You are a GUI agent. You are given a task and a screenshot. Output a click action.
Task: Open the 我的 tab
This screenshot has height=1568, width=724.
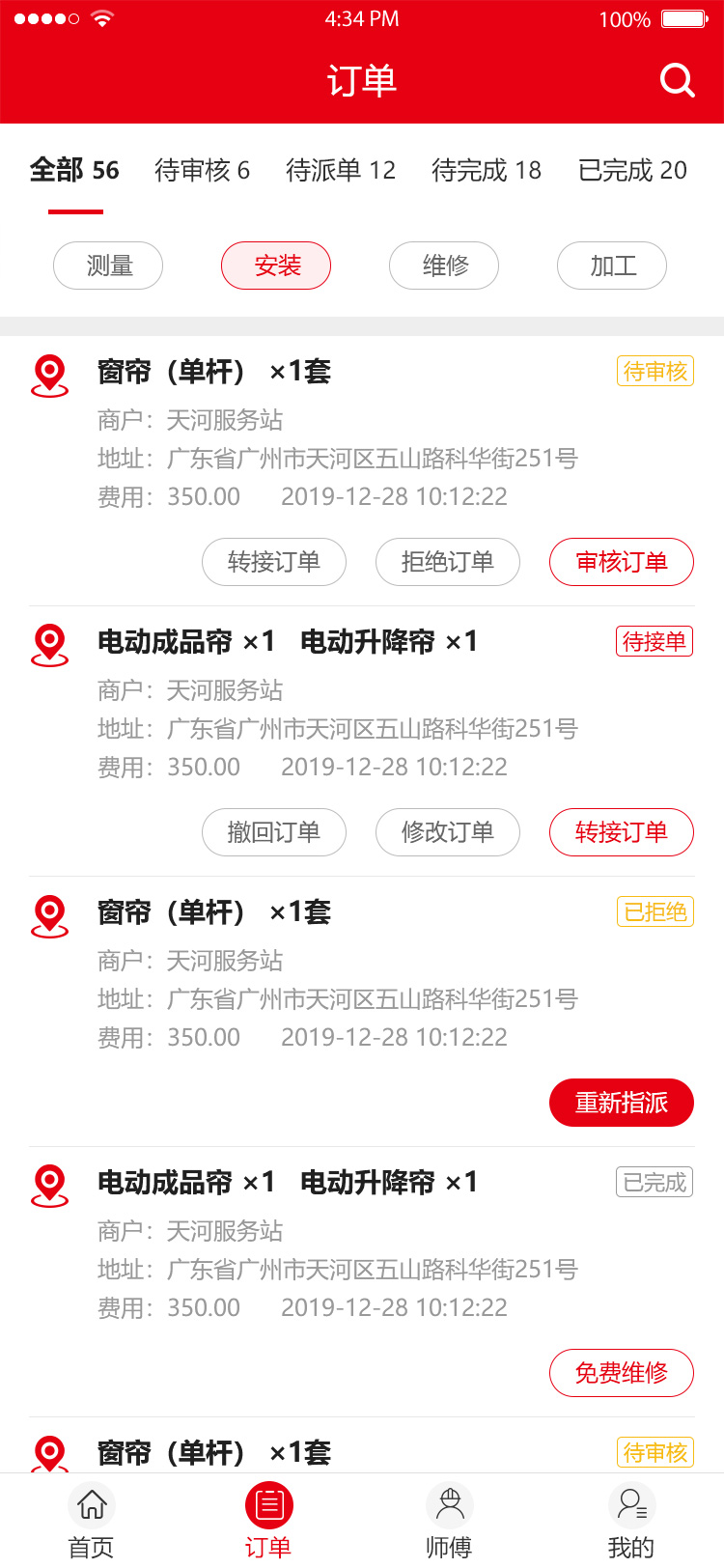631,1522
